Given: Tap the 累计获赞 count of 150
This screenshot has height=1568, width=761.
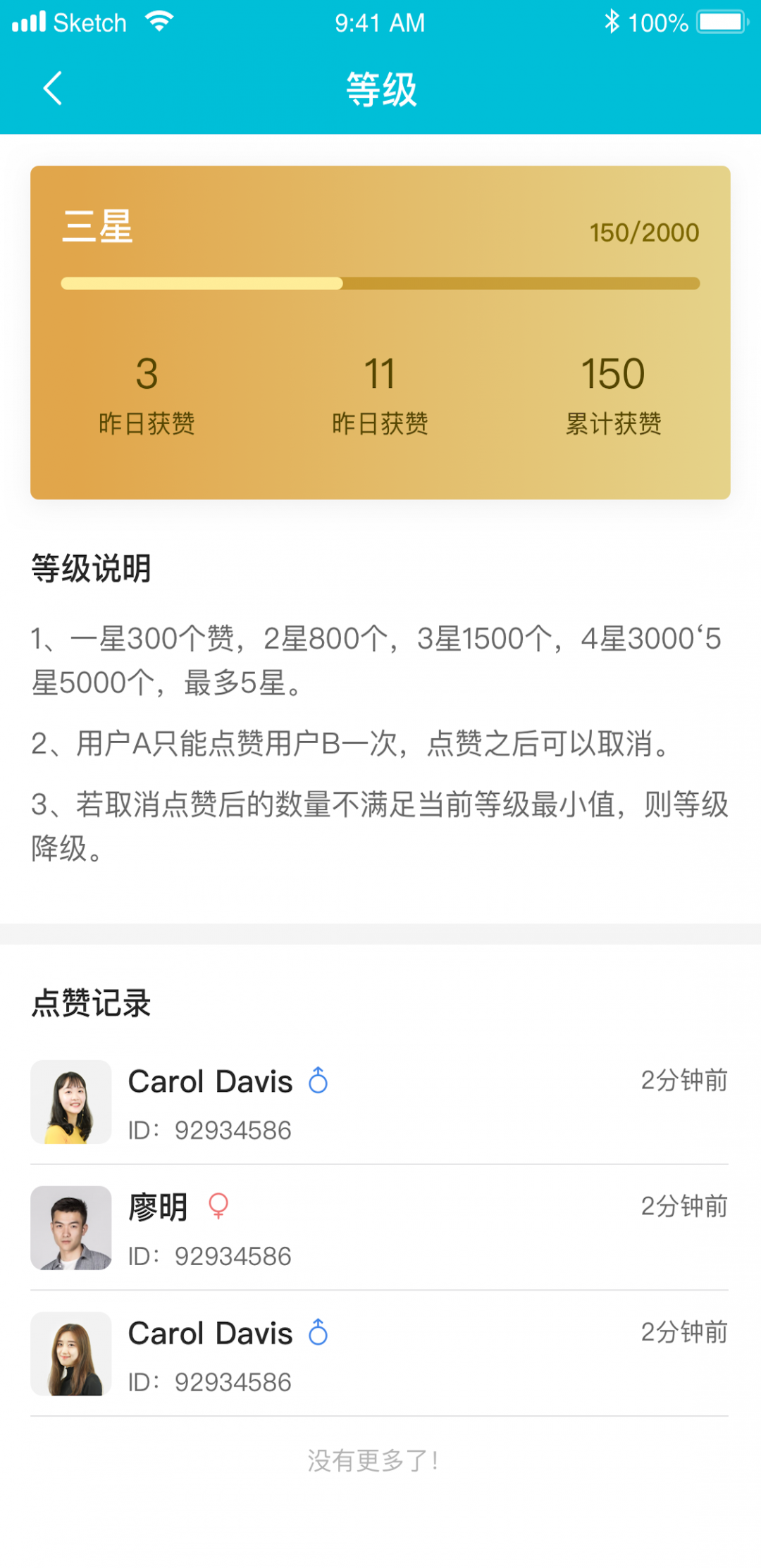Looking at the screenshot, I should (612, 374).
